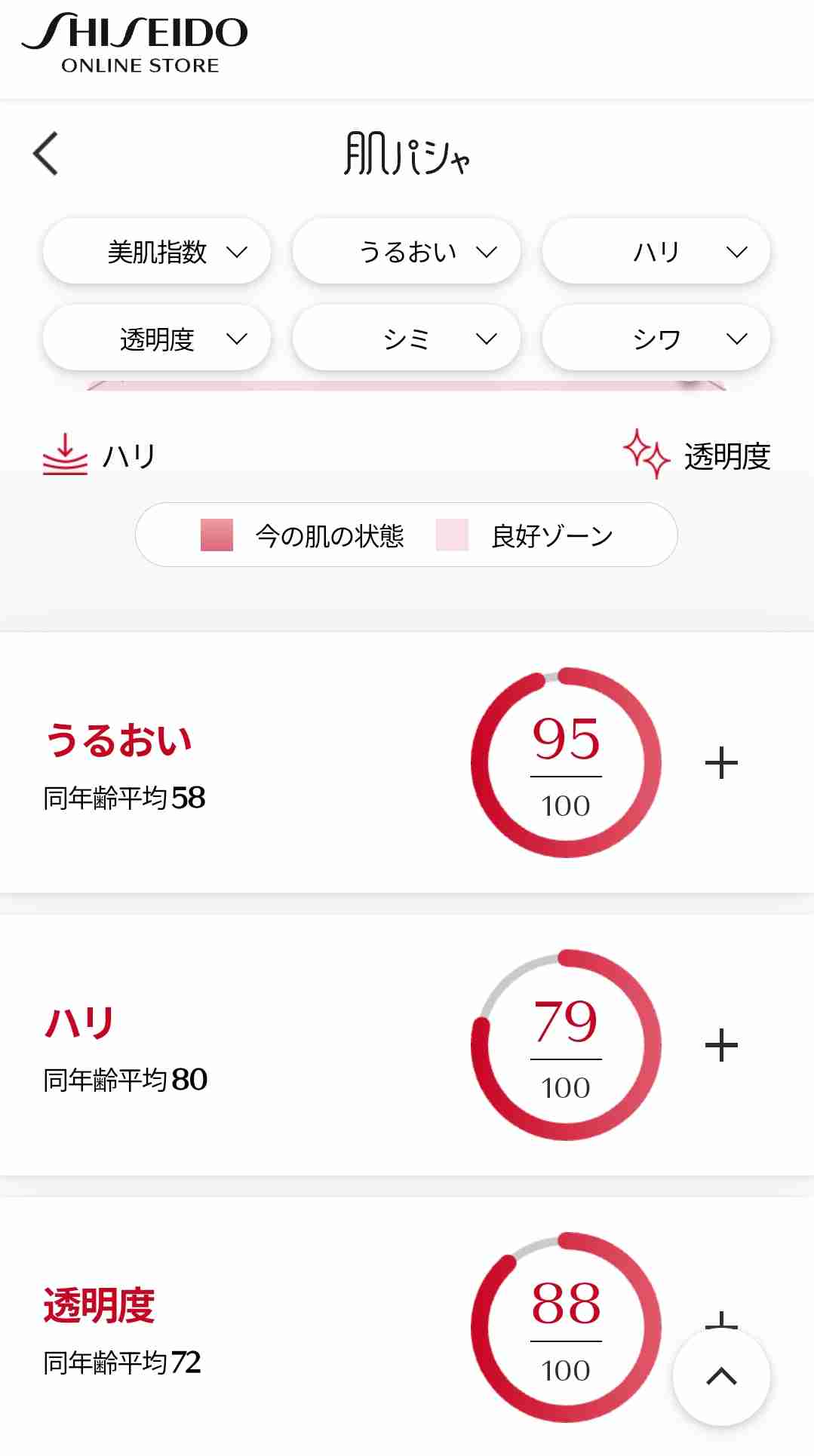Expand the ハリ score card plus icon
Image resolution: width=814 pixels, height=1456 pixels.
click(x=721, y=1045)
